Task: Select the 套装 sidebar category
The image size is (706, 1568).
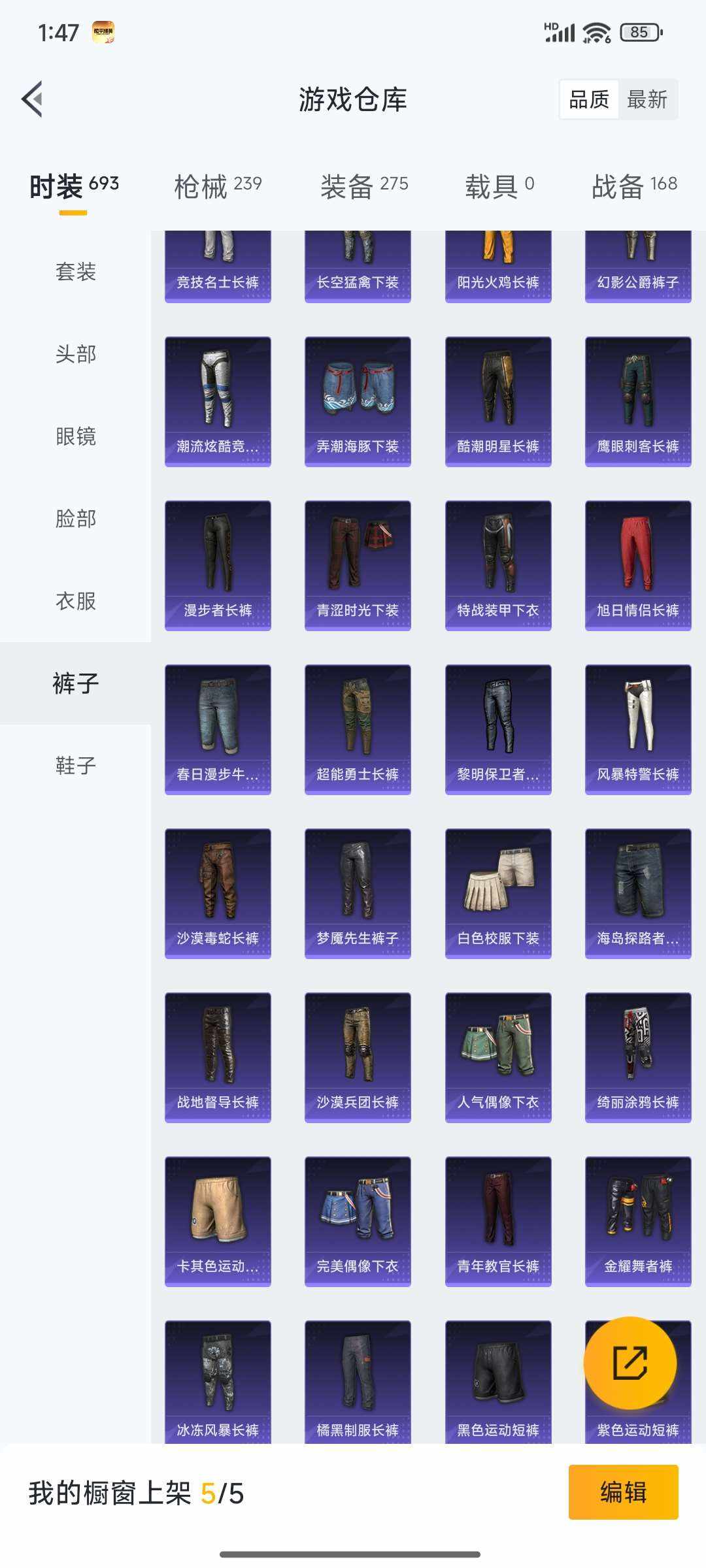Action: pos(75,272)
